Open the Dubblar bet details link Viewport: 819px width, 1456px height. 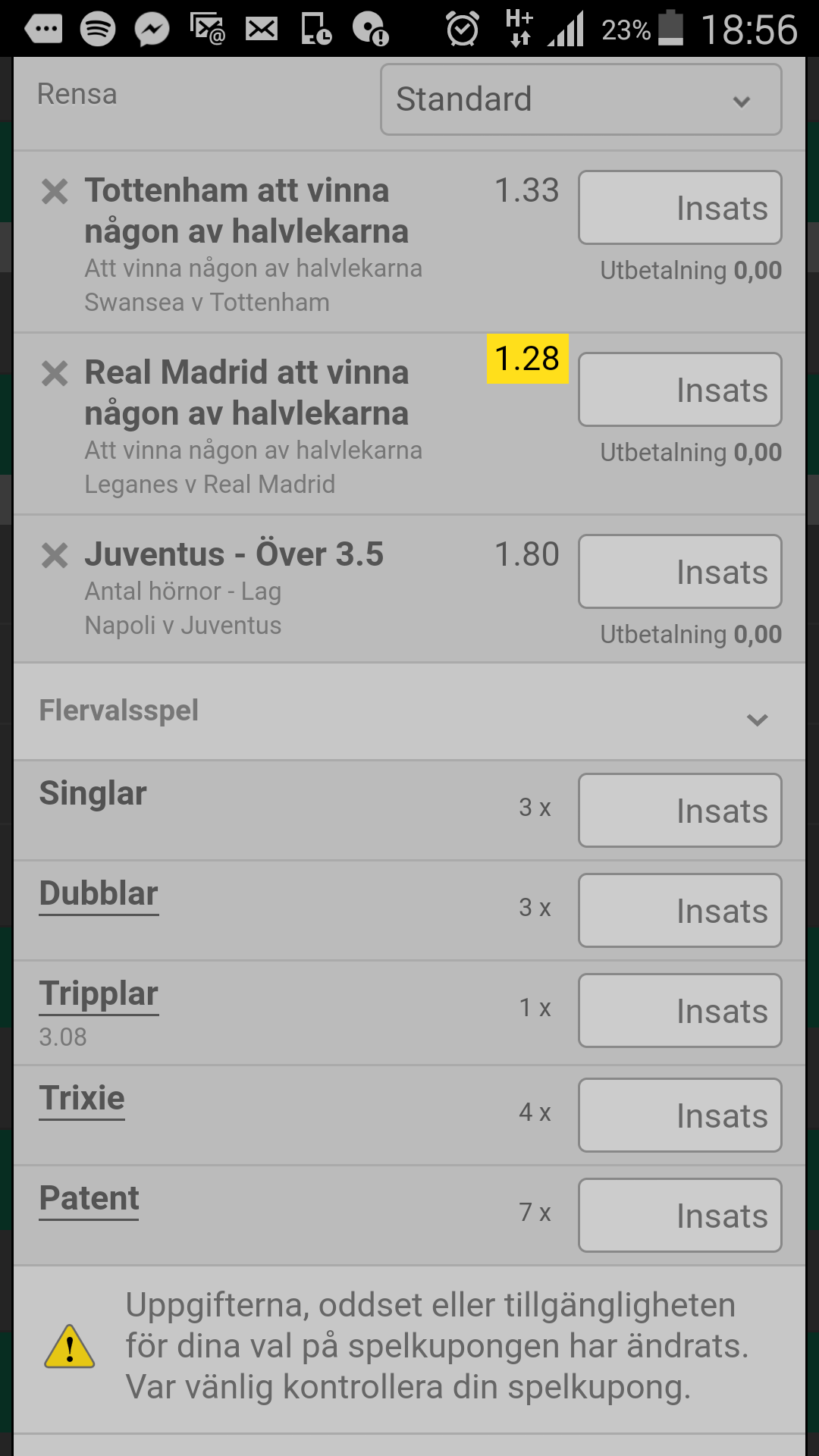(x=99, y=894)
